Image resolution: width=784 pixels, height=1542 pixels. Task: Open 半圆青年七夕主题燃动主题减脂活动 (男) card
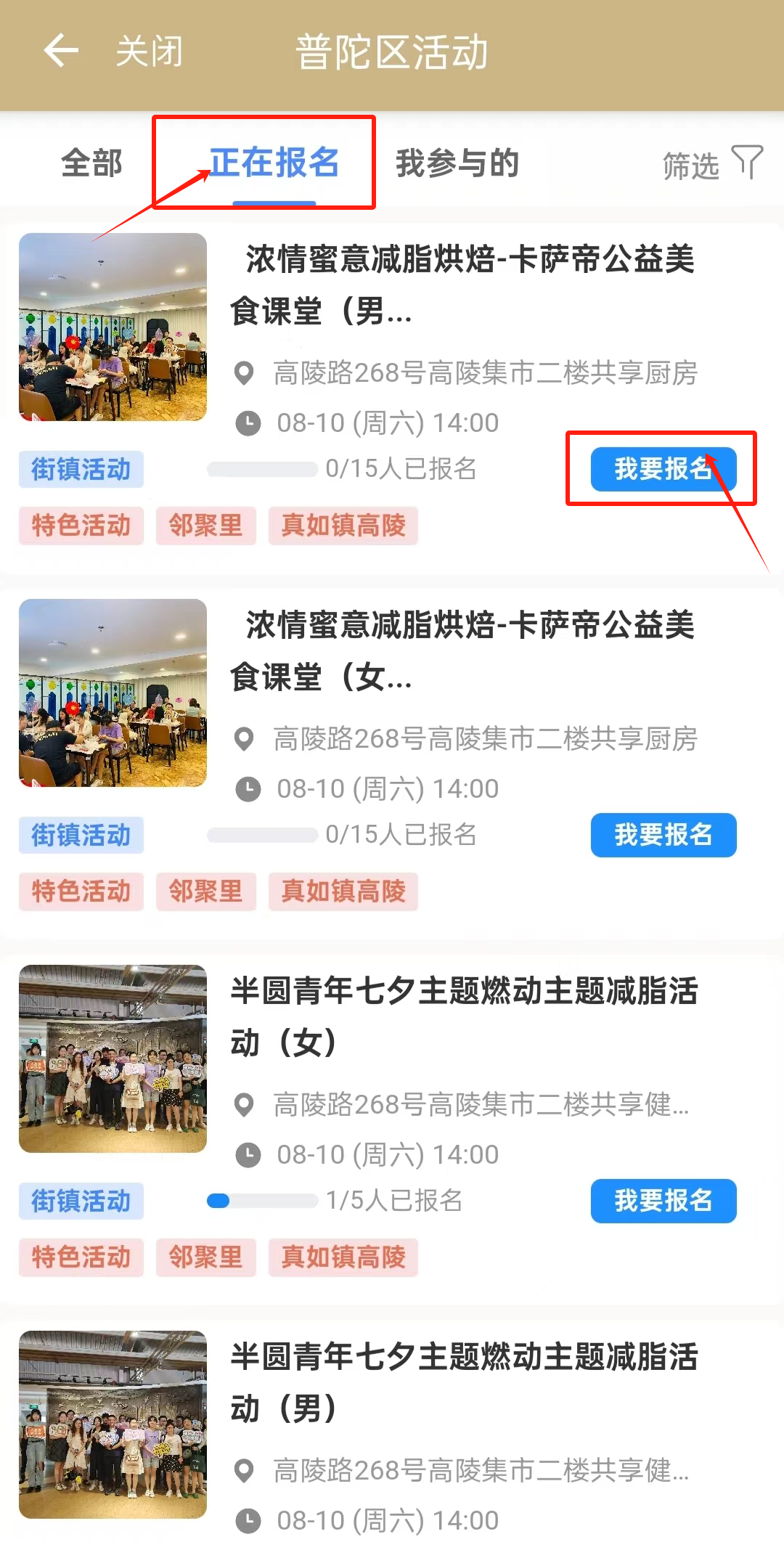(x=465, y=1382)
